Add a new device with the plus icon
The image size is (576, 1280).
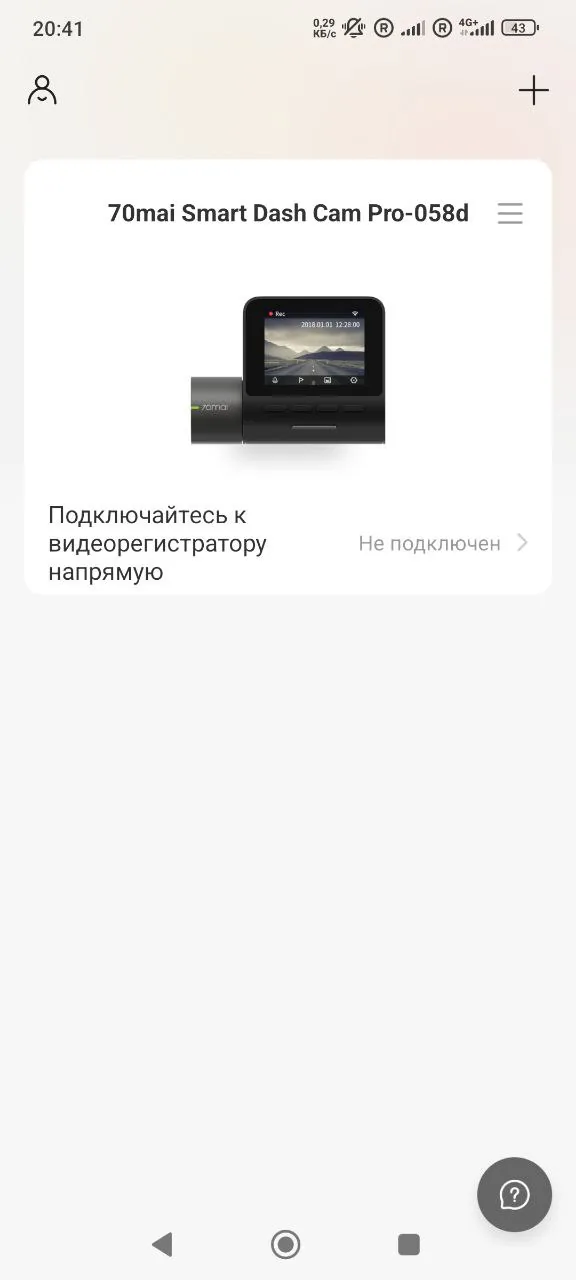534,90
